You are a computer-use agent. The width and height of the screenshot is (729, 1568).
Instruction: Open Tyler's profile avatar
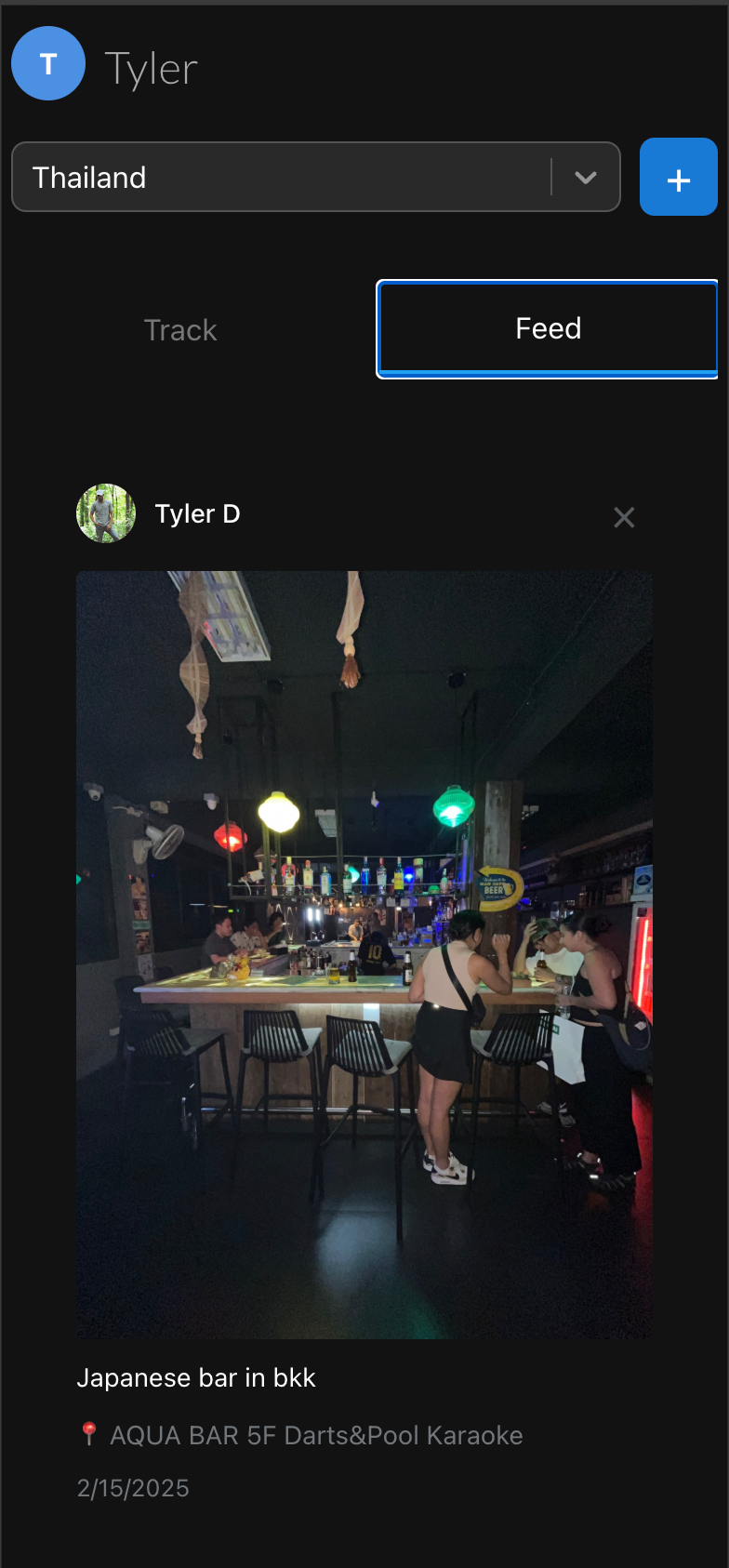(48, 63)
